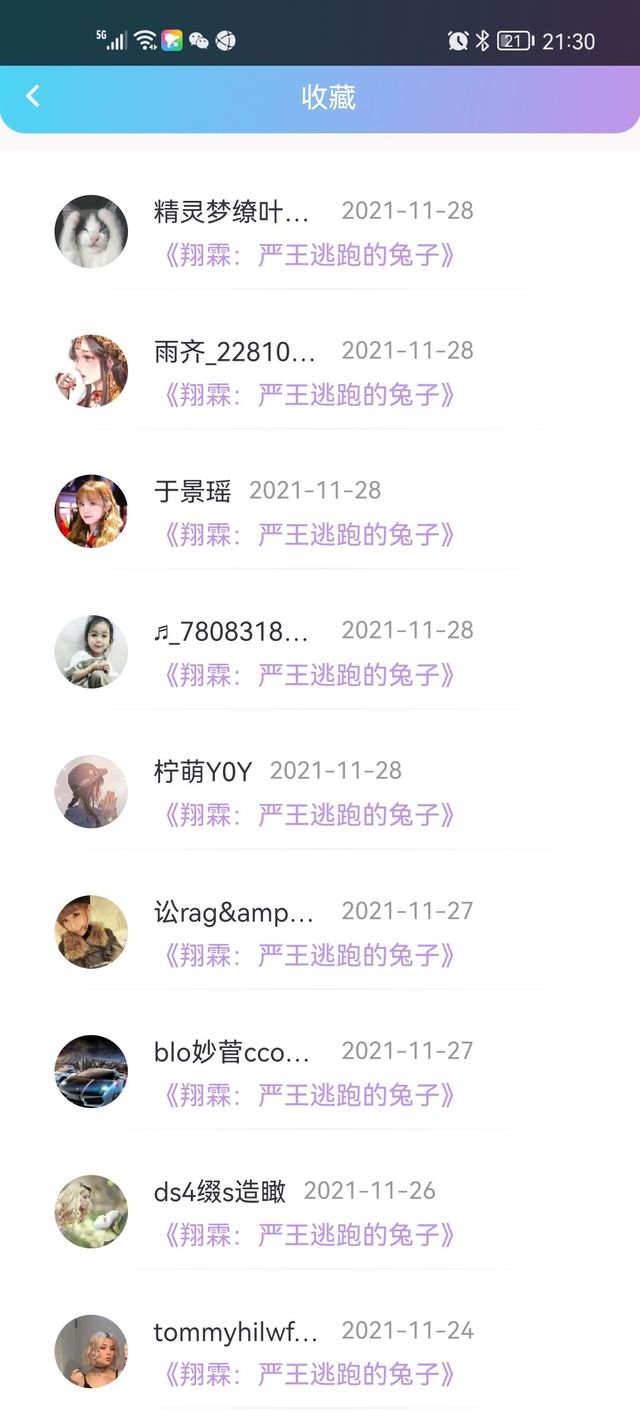Go back from the 收藏 page
The image size is (640, 1422).
pos(33,96)
